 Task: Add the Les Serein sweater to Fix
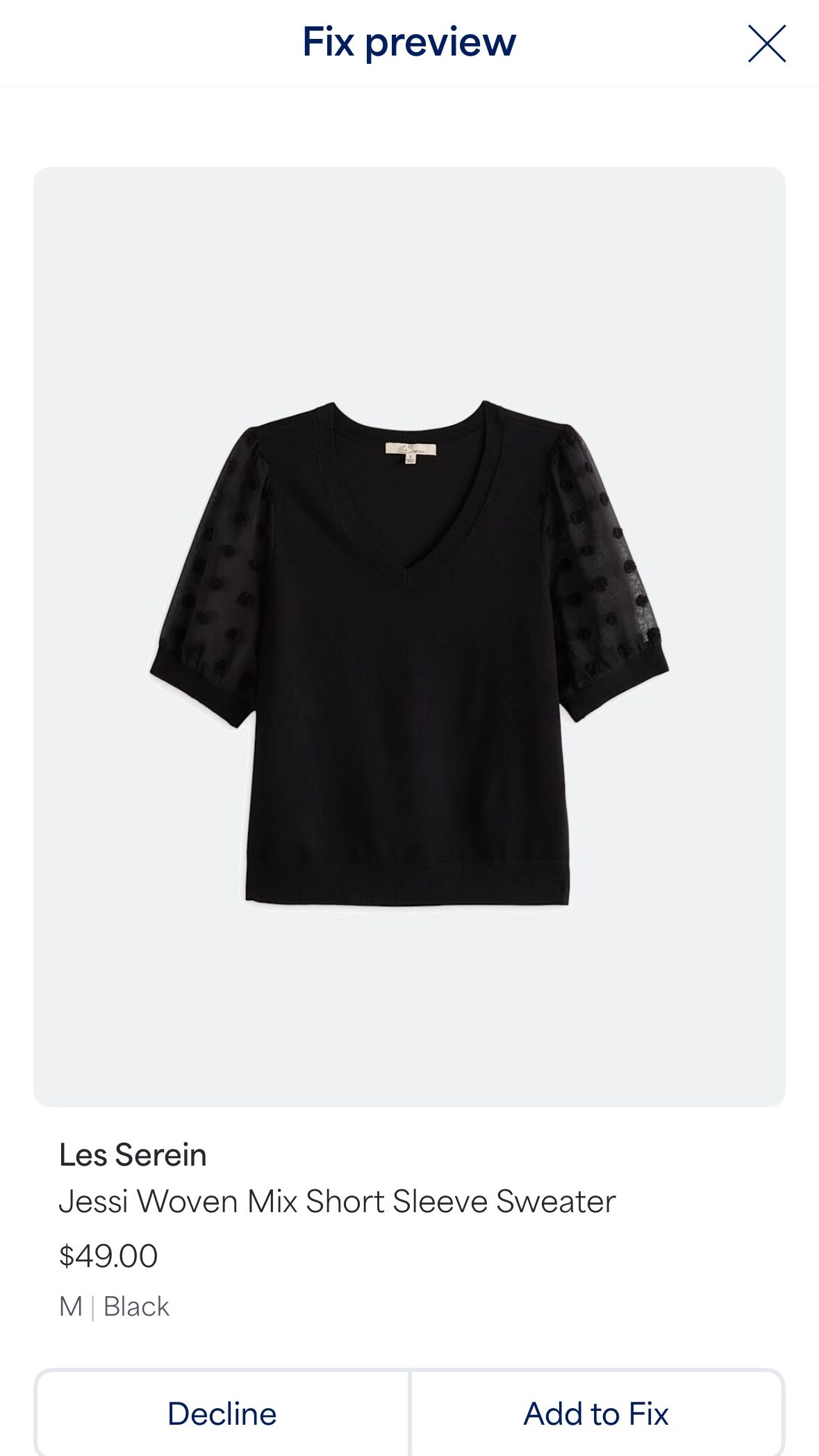(x=596, y=1413)
